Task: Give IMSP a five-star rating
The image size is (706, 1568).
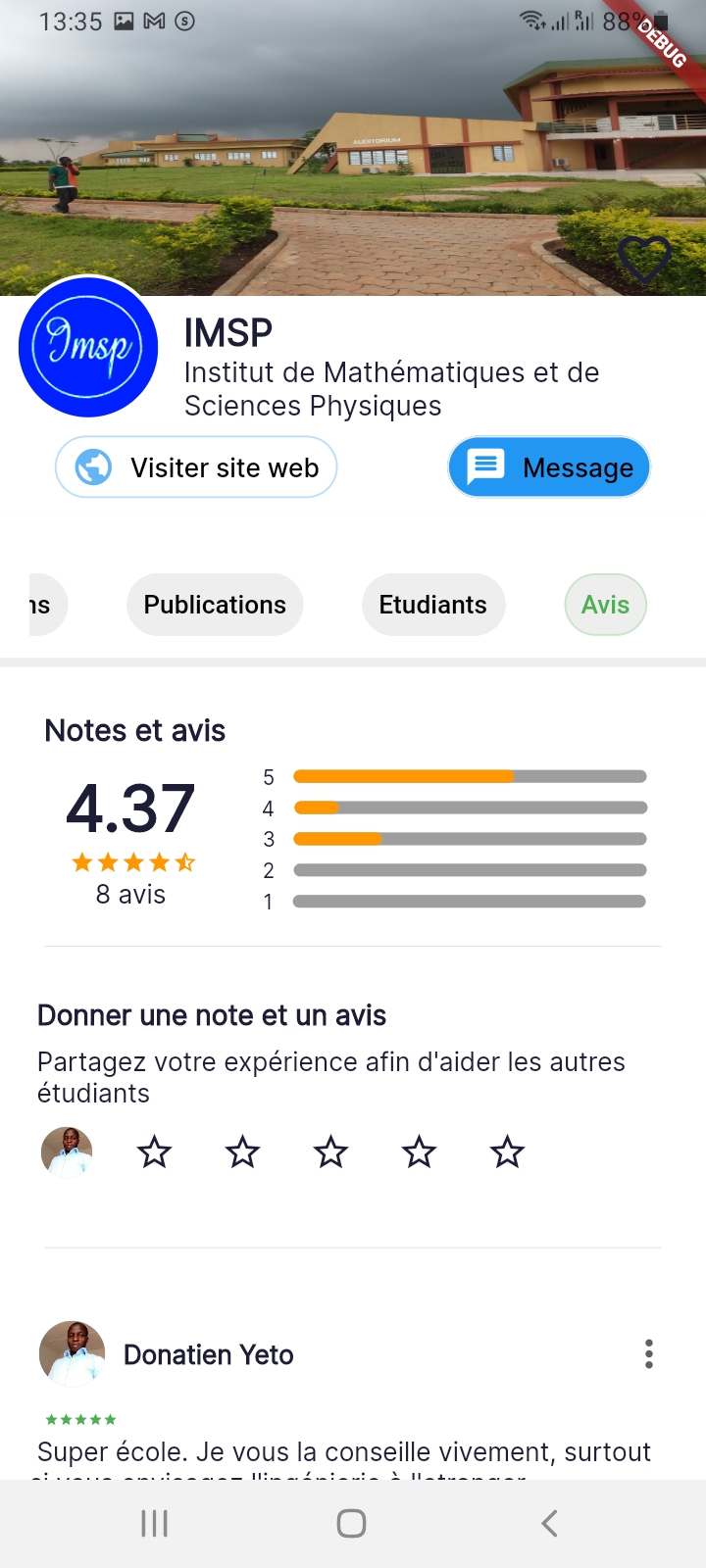Action: point(507,1151)
